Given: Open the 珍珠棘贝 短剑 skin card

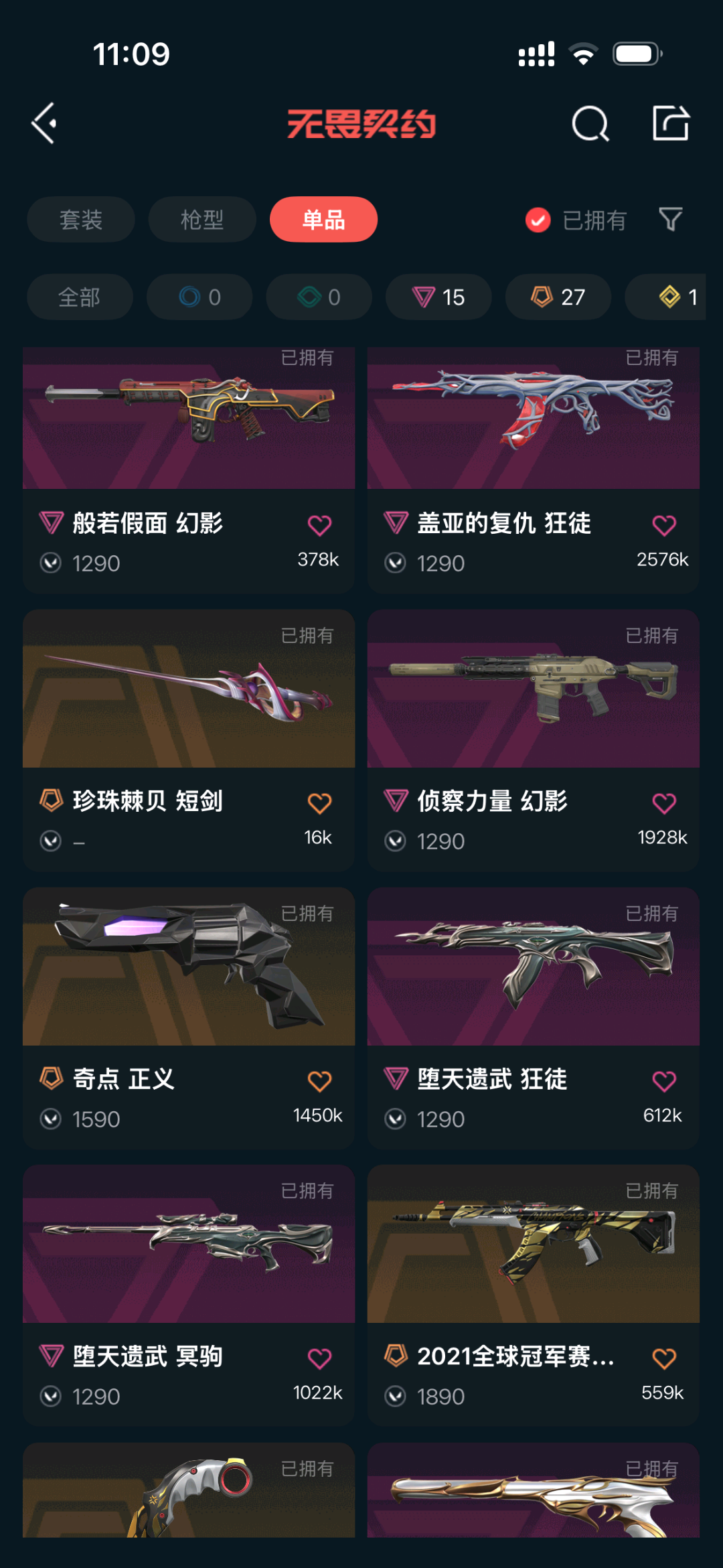Looking at the screenshot, I should (x=189, y=740).
